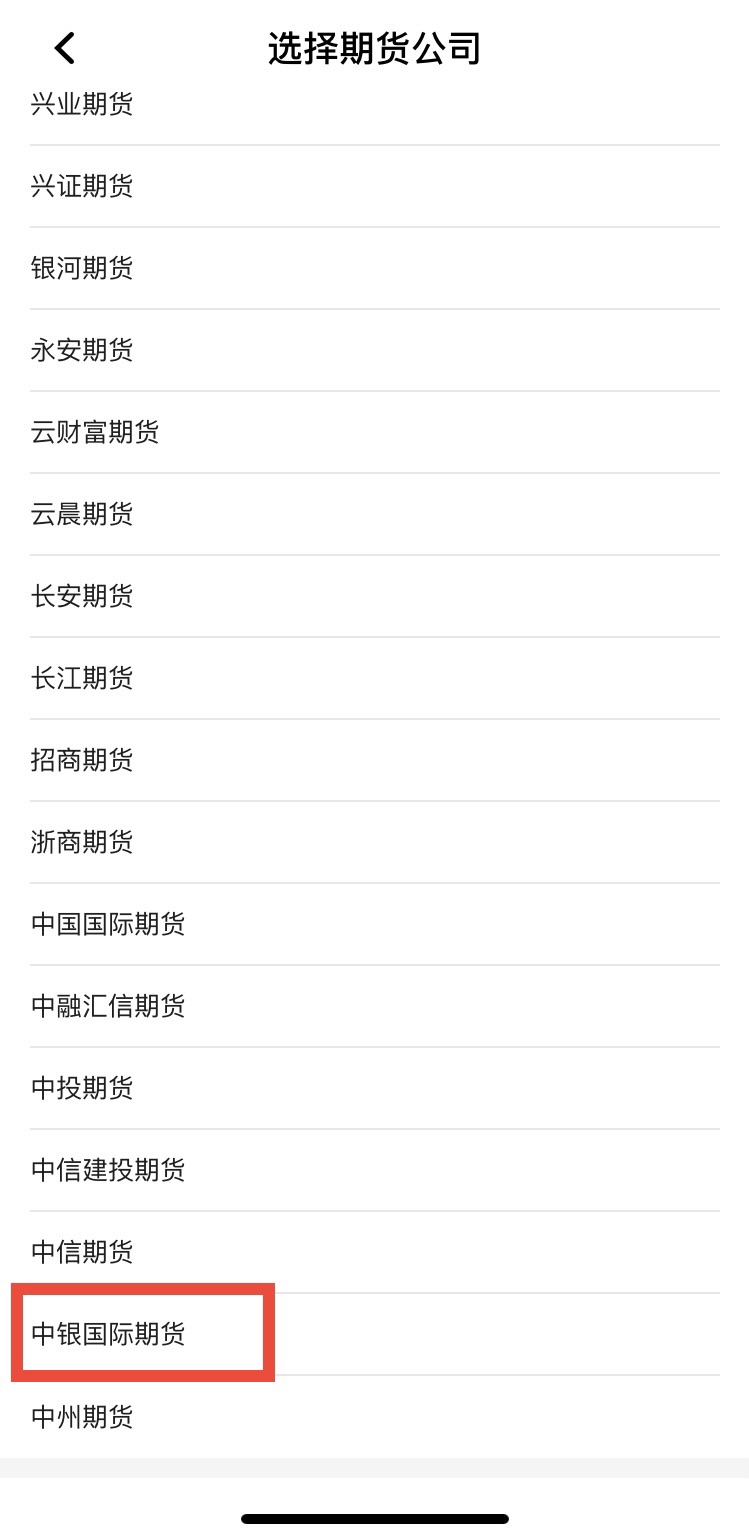The image size is (749, 1539).
Task: Select 中信建投期货
Action: pos(108,1170)
